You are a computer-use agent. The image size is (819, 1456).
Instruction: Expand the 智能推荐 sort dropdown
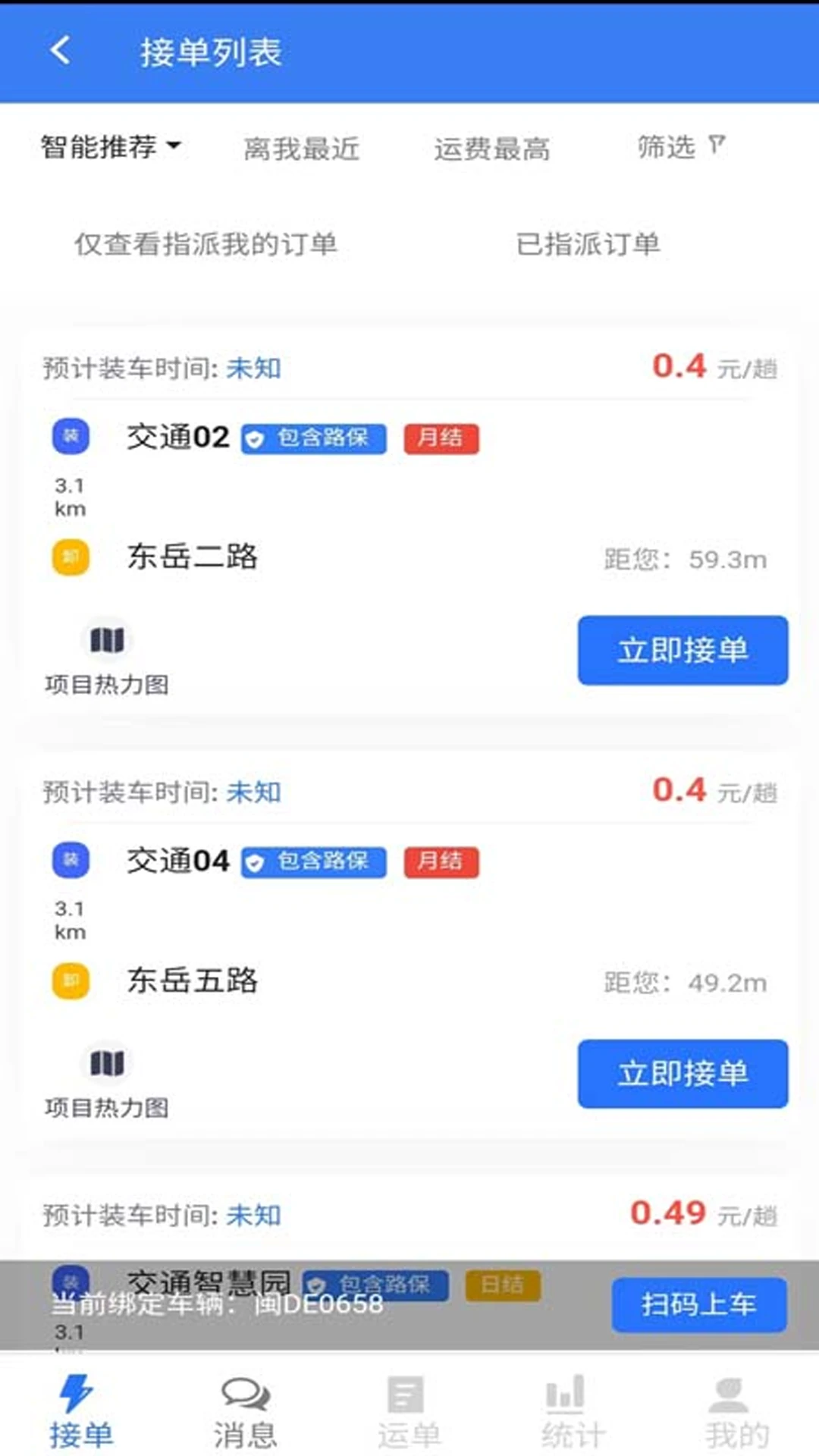pyautogui.click(x=111, y=146)
